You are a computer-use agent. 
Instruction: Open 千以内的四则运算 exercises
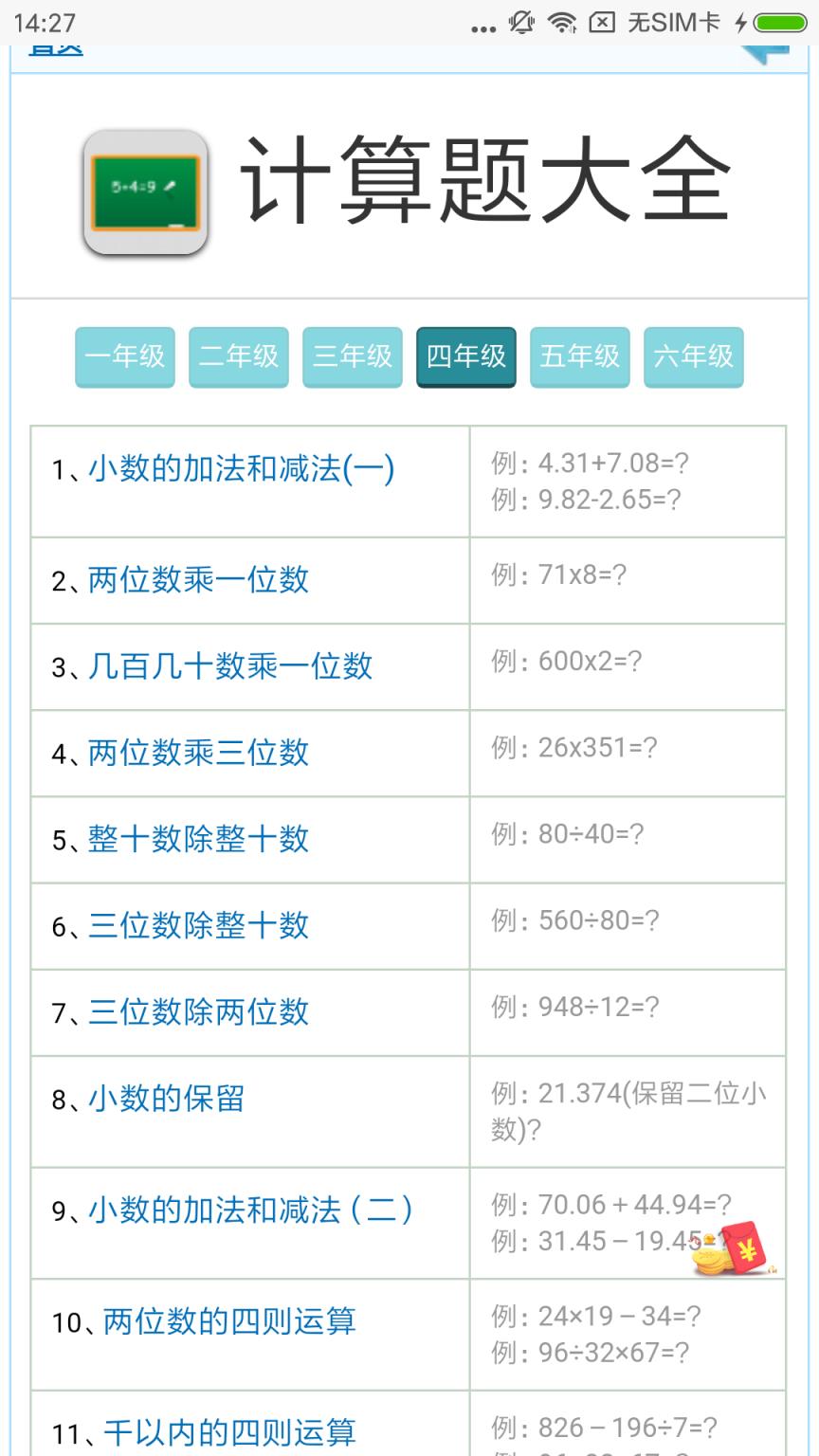click(232, 1432)
